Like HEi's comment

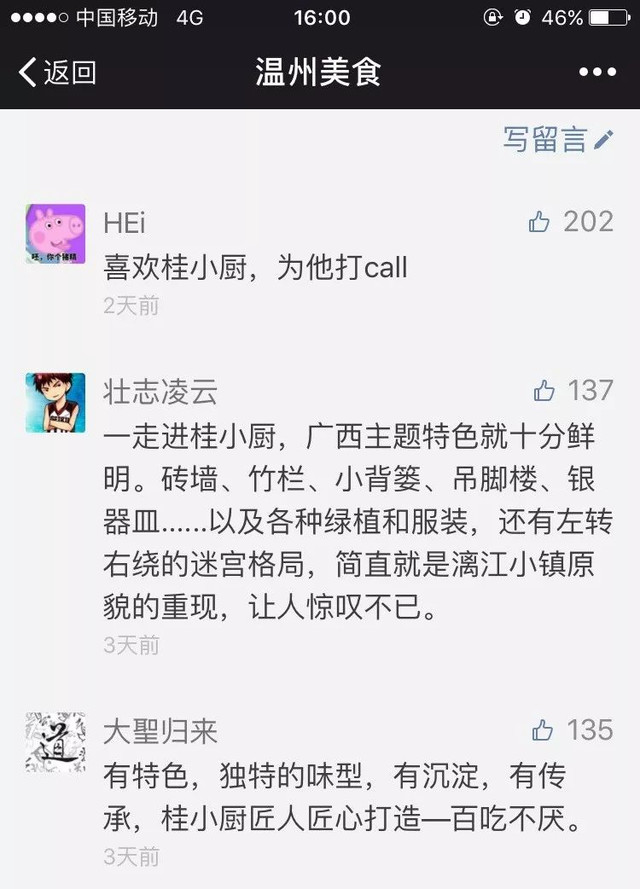pyautogui.click(x=540, y=222)
